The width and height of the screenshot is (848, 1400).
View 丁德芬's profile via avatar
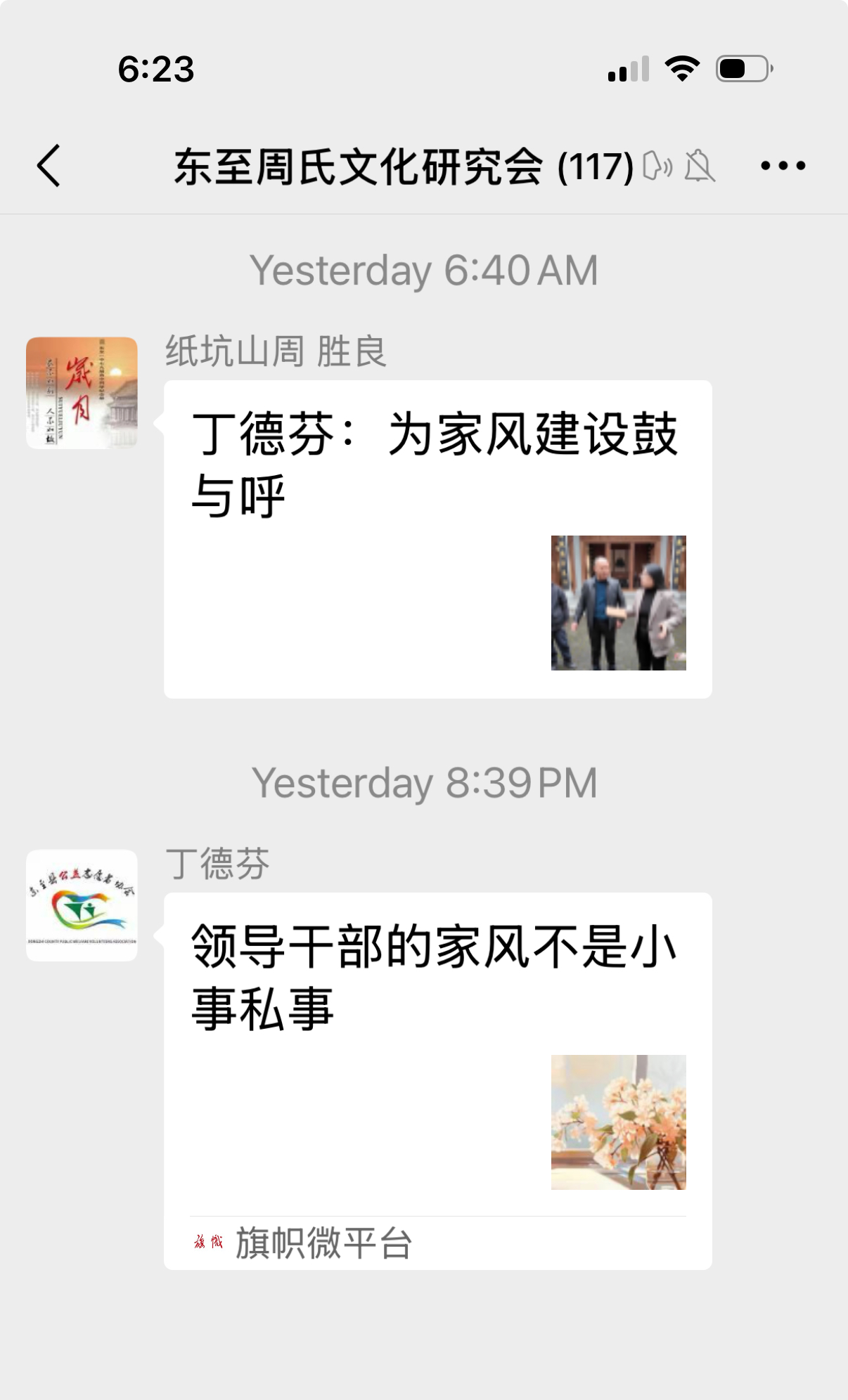82,905
